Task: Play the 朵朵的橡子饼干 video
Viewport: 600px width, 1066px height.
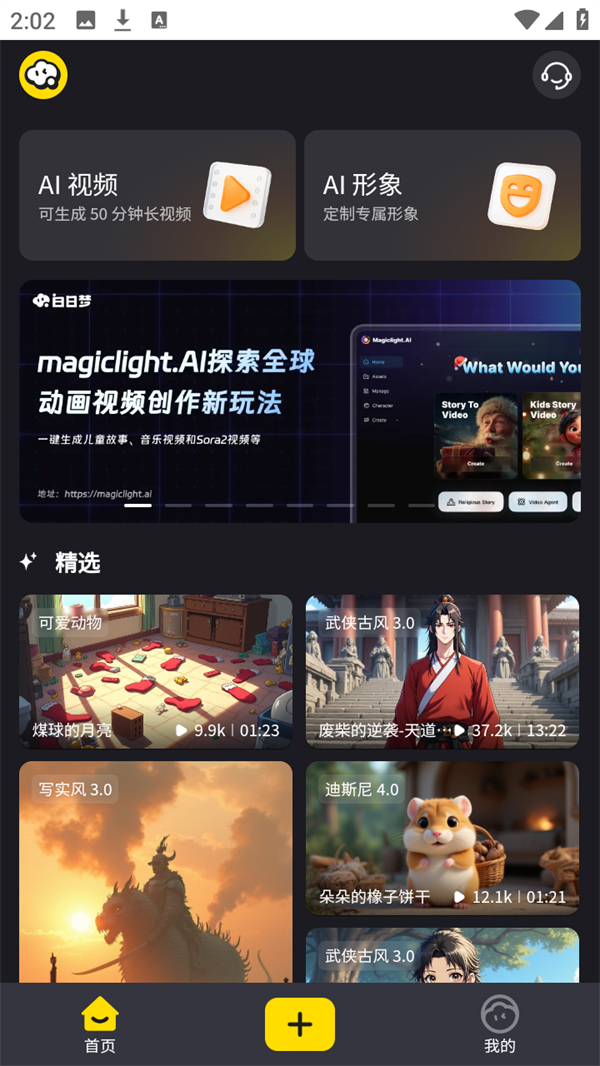Action: pos(442,838)
